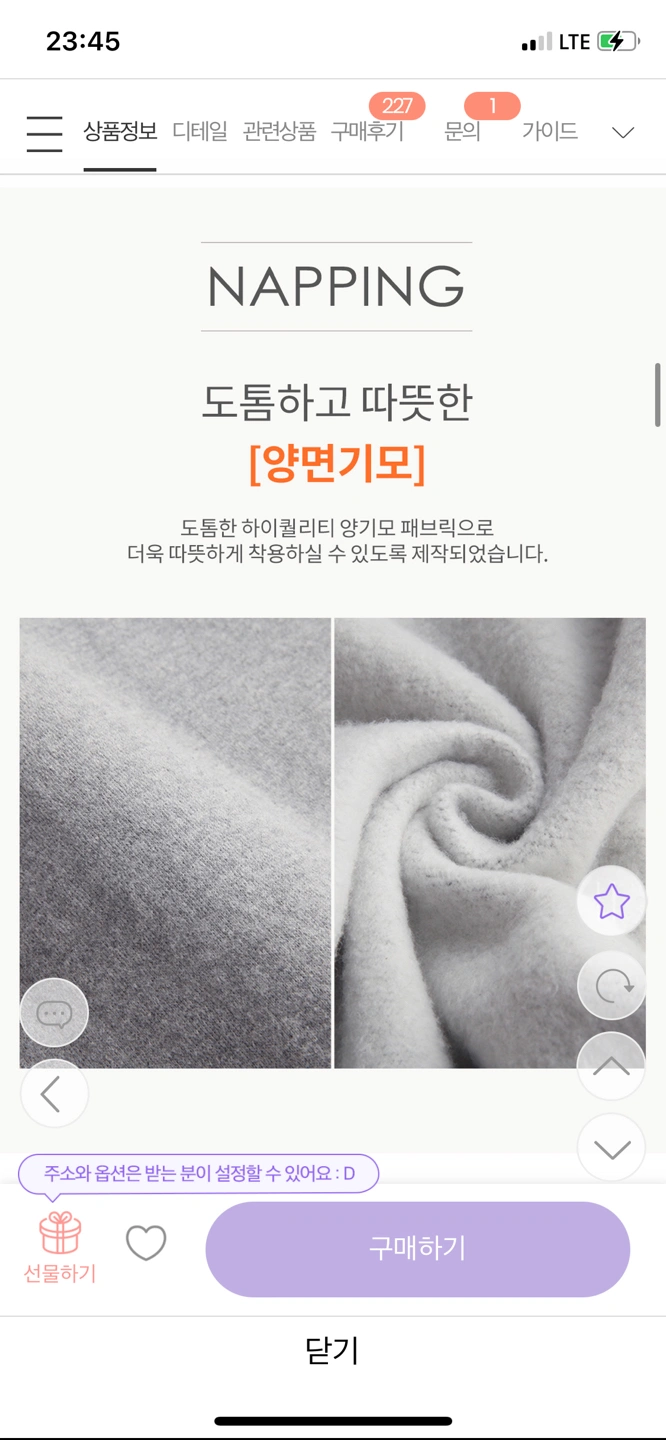Close the page with 닫기
This screenshot has height=1440, width=666.
click(x=332, y=1350)
